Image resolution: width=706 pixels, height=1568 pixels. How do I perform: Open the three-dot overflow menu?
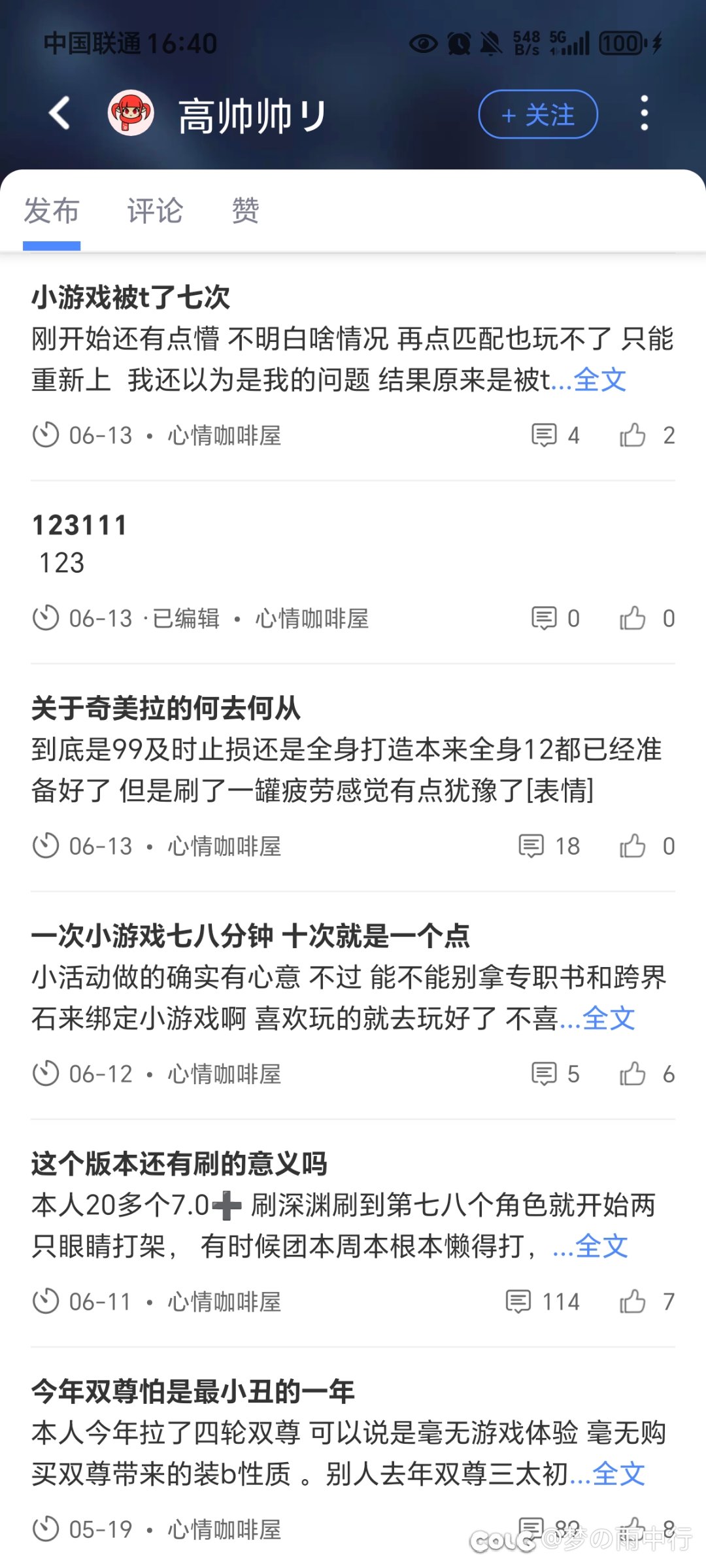tap(644, 113)
